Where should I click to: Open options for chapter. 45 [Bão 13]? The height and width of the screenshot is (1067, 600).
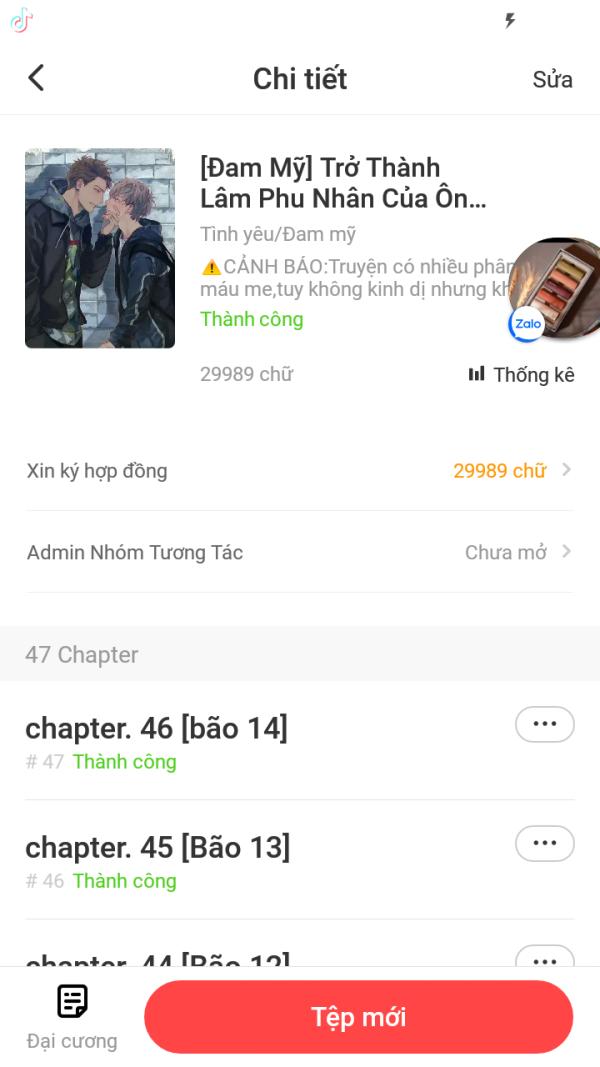coord(544,843)
